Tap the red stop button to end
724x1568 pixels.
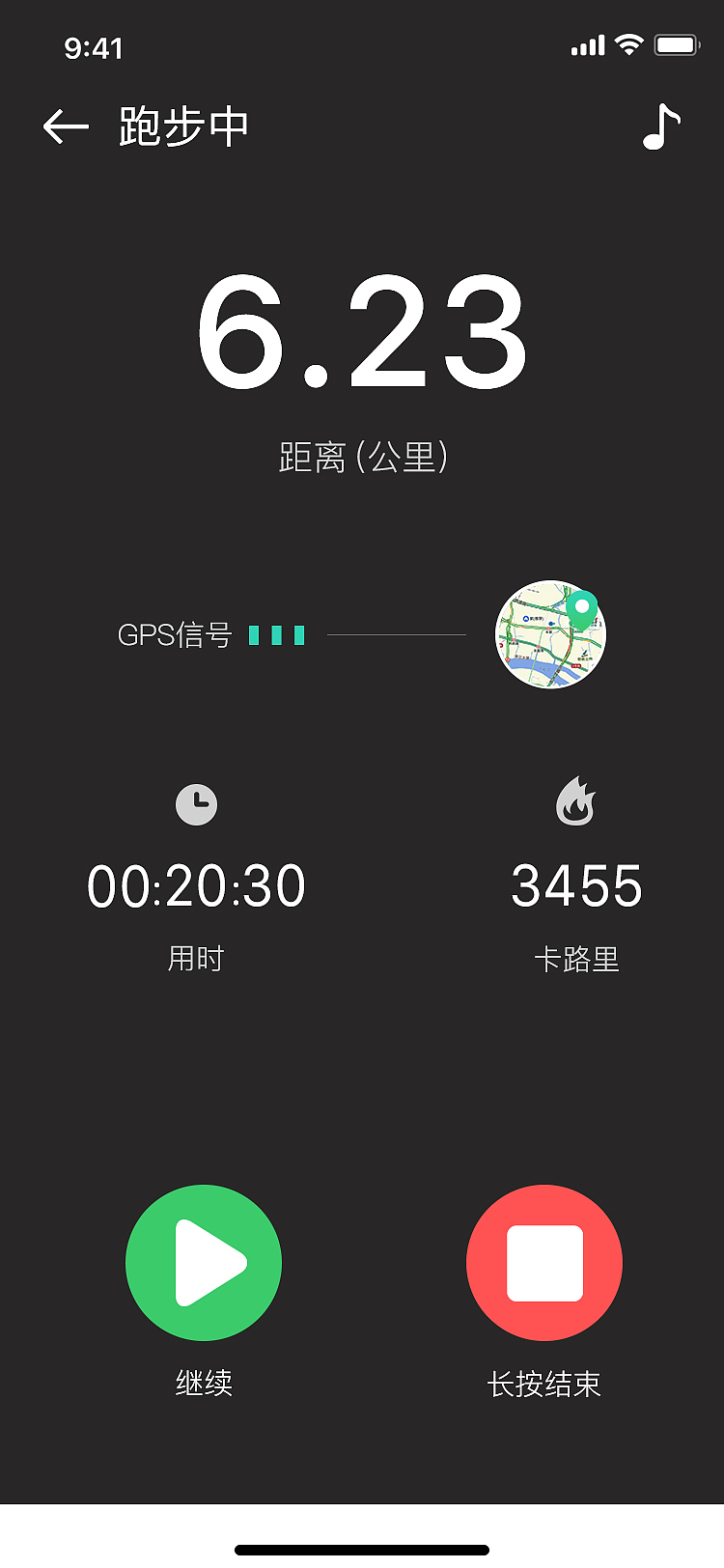point(544,1262)
